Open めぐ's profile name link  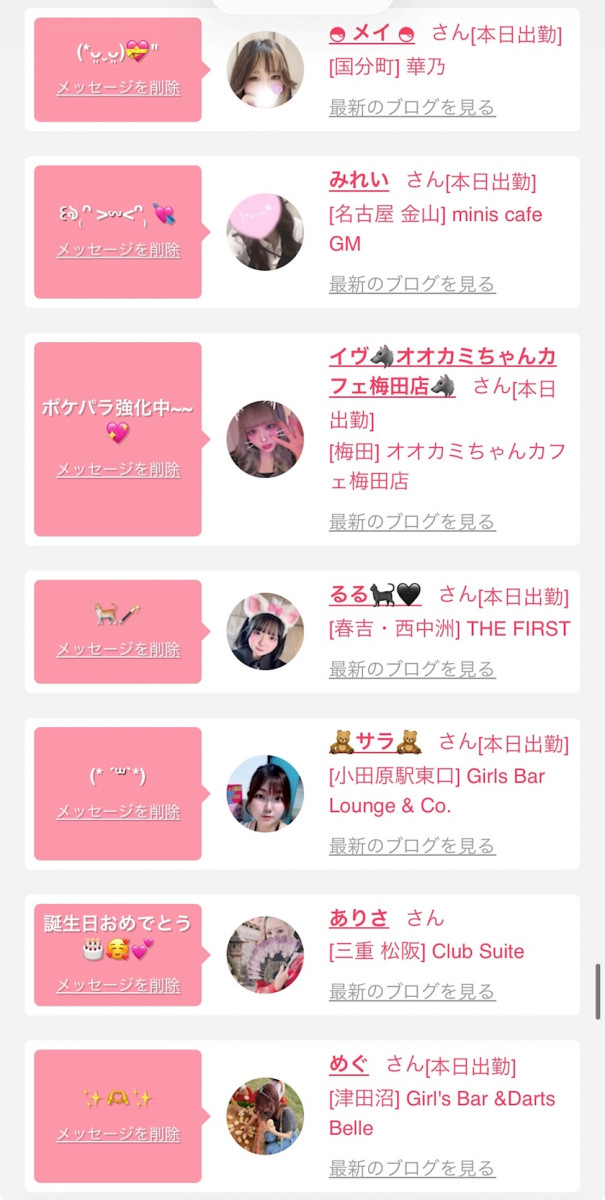pyautogui.click(x=349, y=1065)
